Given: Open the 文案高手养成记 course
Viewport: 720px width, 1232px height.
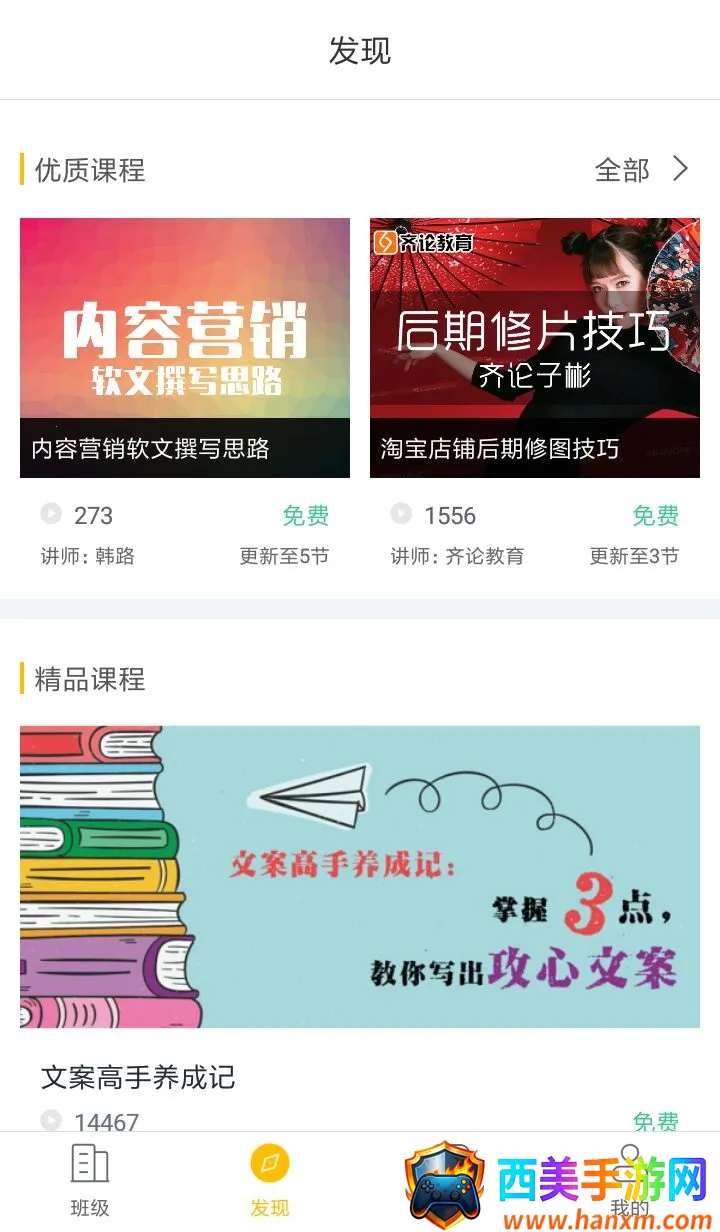Looking at the screenshot, I should (x=360, y=876).
